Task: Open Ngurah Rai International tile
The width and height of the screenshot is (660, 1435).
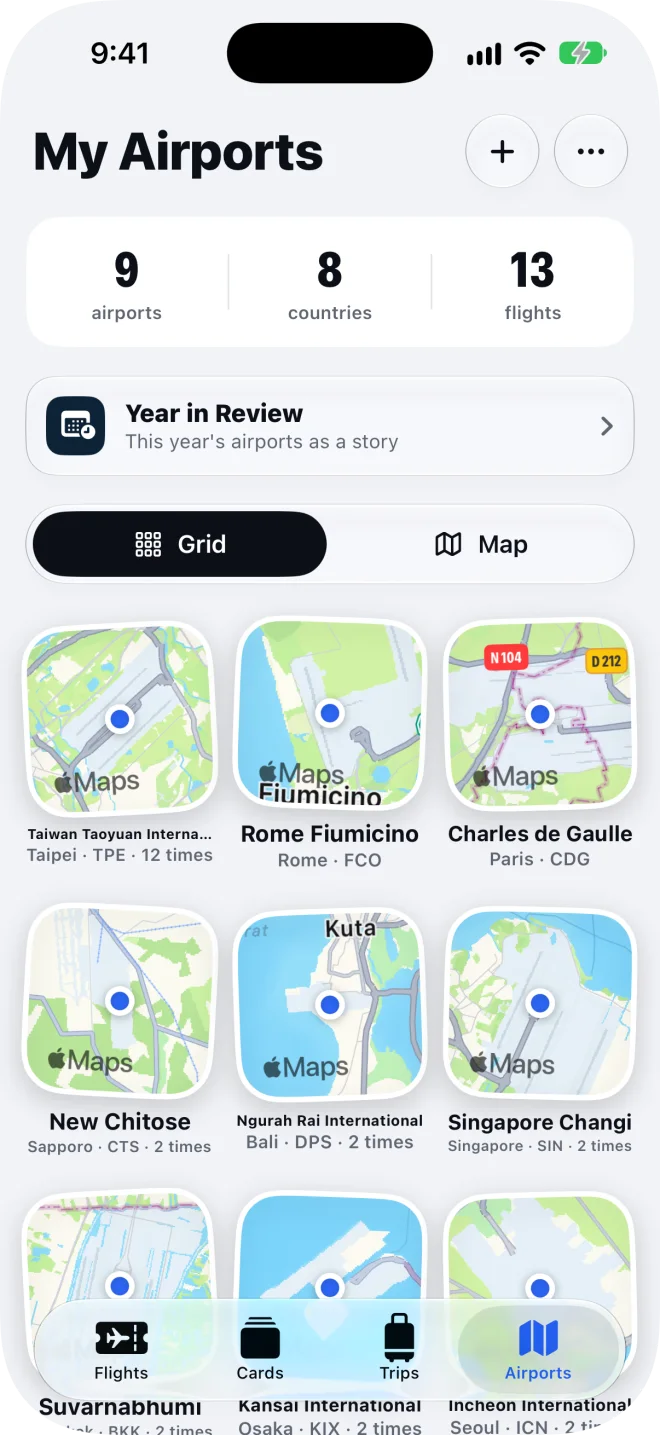Action: pos(330,1030)
